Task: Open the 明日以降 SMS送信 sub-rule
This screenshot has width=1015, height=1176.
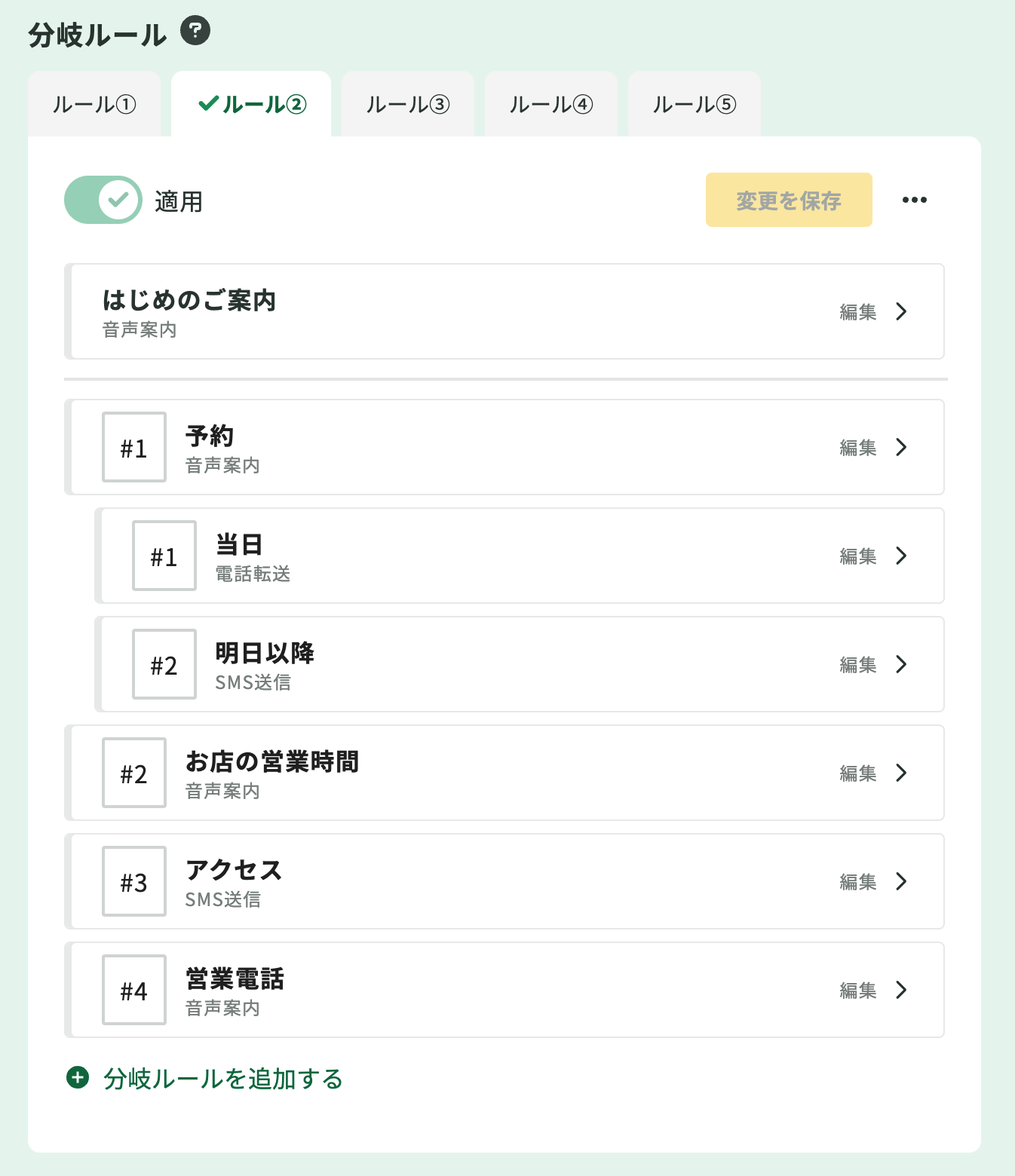Action: [873, 664]
